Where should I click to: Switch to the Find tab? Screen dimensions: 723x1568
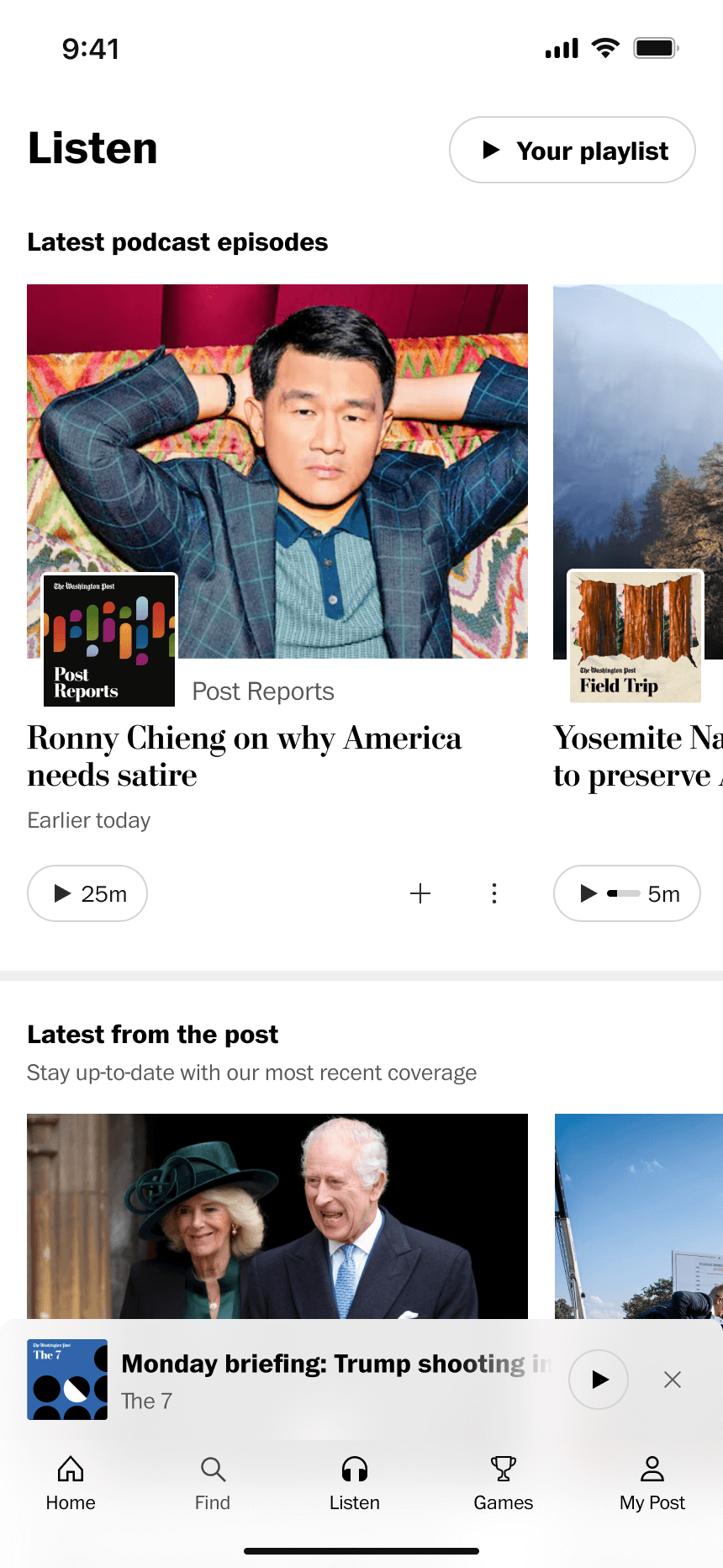[213, 1485]
